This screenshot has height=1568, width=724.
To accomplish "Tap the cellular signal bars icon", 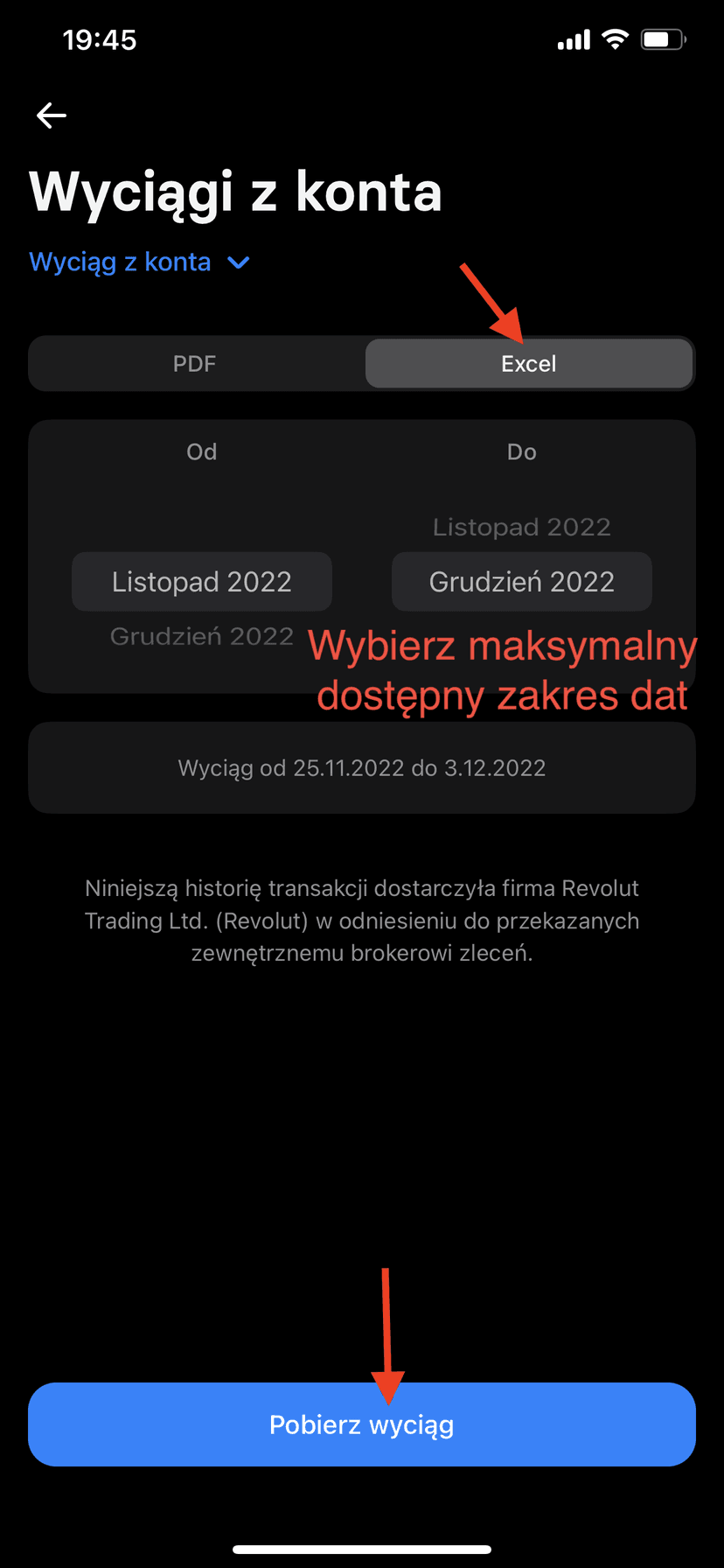I will coord(573,39).
